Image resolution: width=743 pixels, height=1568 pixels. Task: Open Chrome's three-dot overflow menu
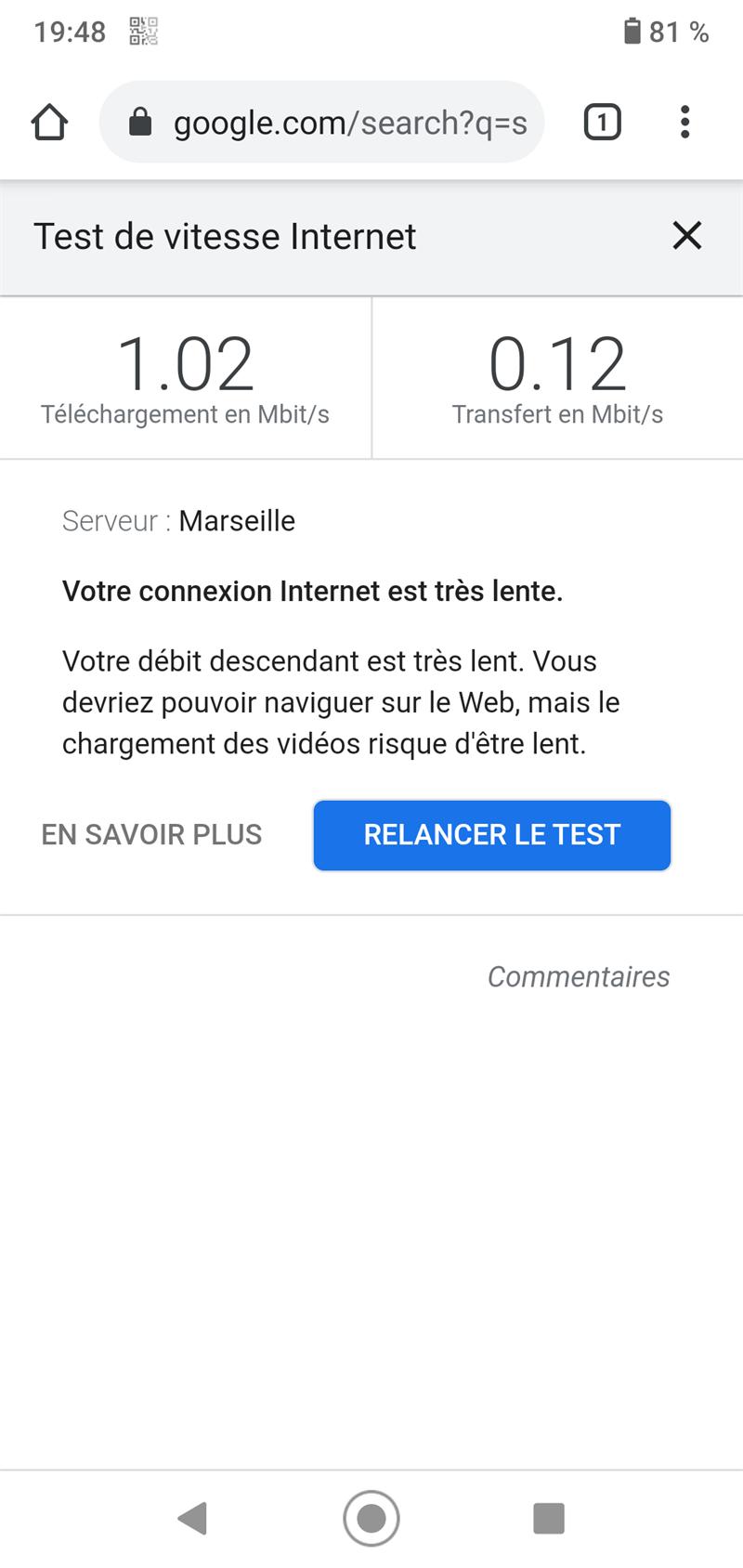pos(684,121)
